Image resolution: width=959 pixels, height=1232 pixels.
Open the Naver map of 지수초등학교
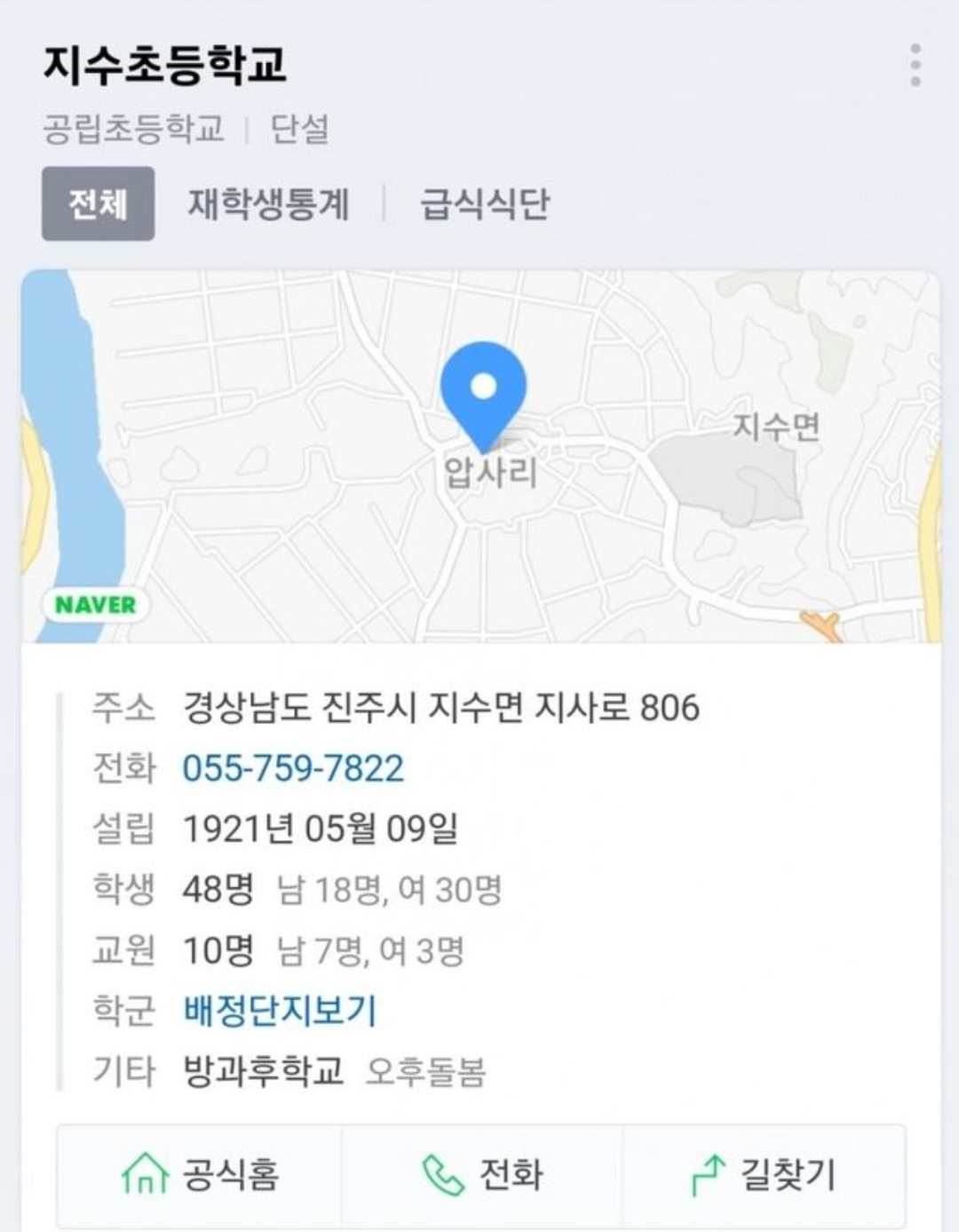click(479, 456)
